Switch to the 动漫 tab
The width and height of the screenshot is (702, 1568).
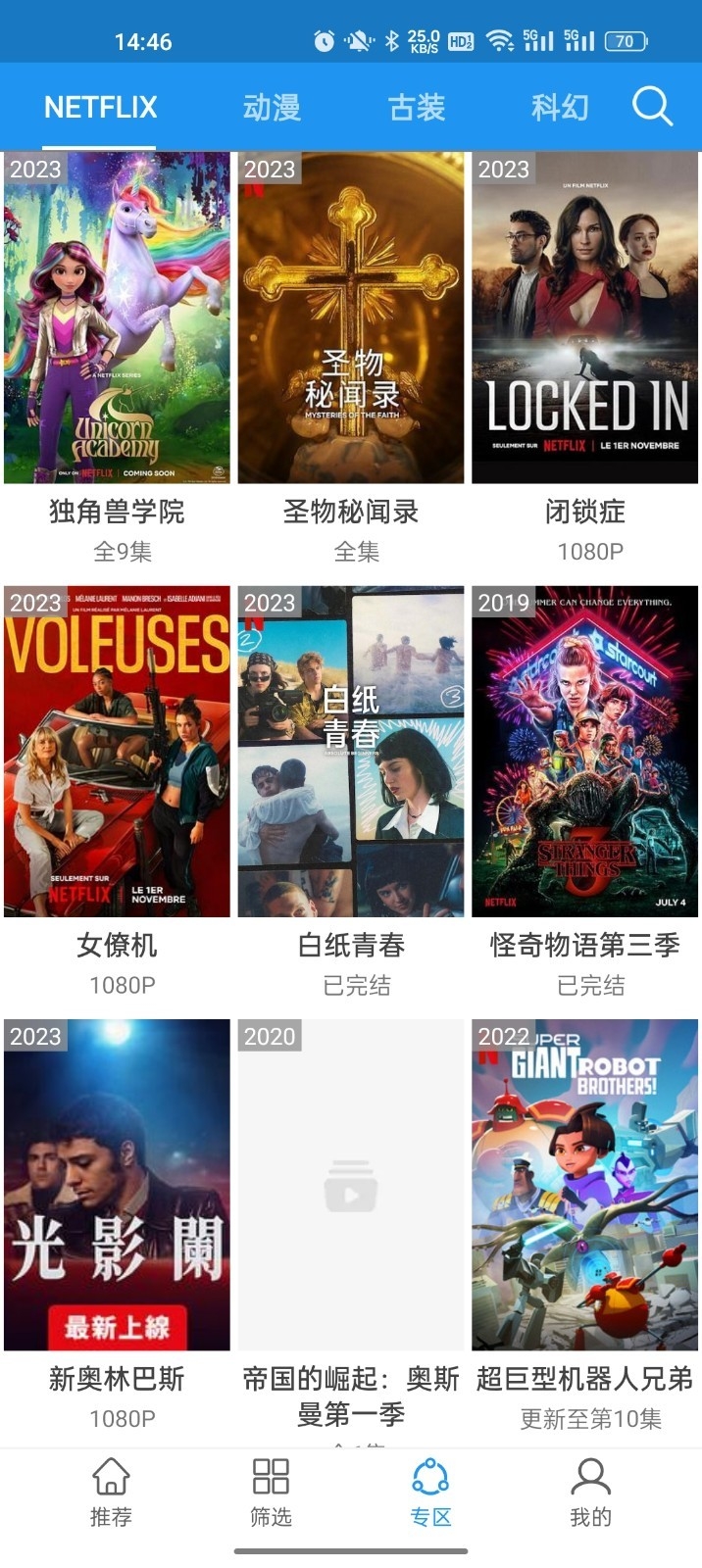(272, 107)
